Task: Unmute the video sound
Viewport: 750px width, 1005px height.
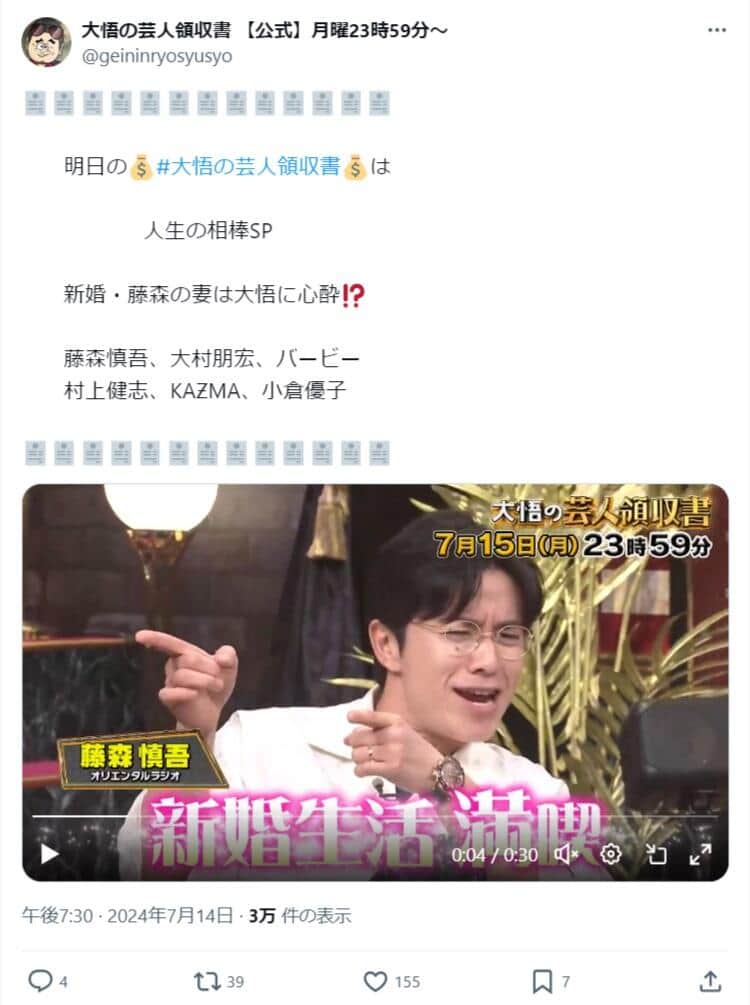Action: coord(567,854)
